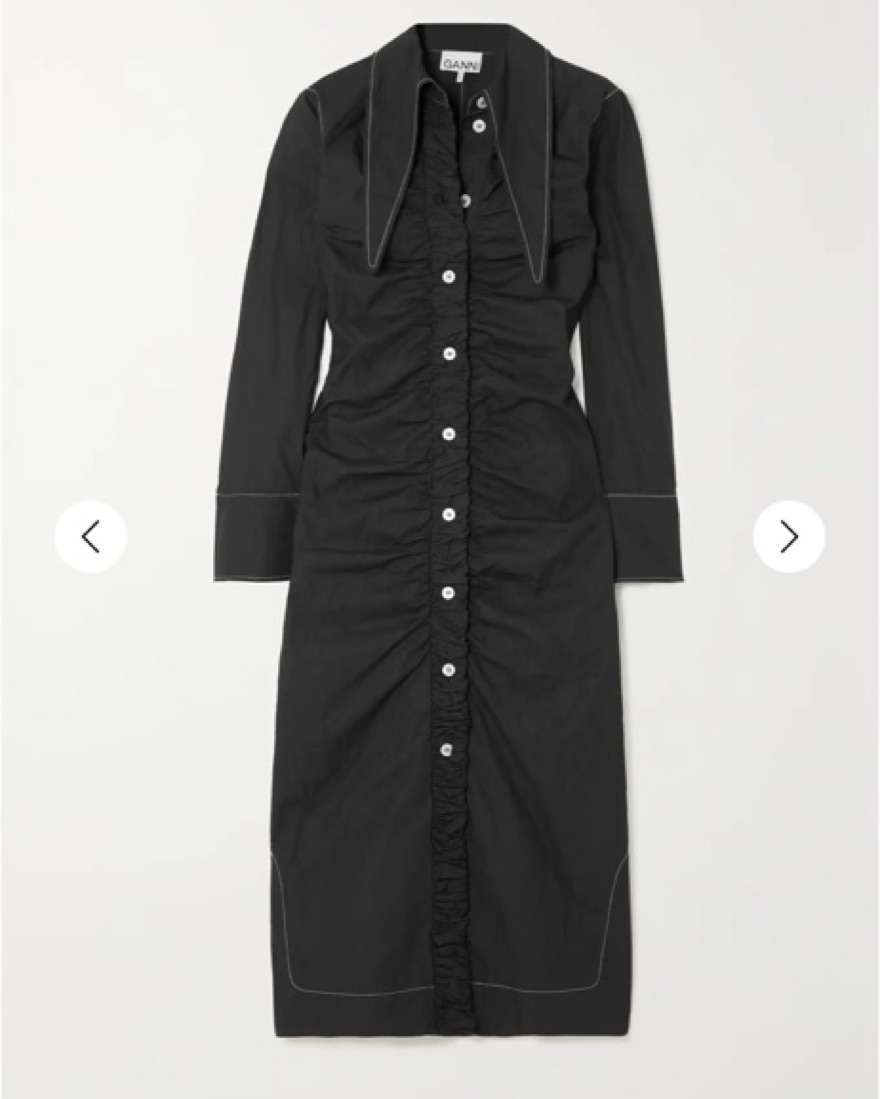Show the previous product image
This screenshot has height=1099, width=880.
(91, 537)
